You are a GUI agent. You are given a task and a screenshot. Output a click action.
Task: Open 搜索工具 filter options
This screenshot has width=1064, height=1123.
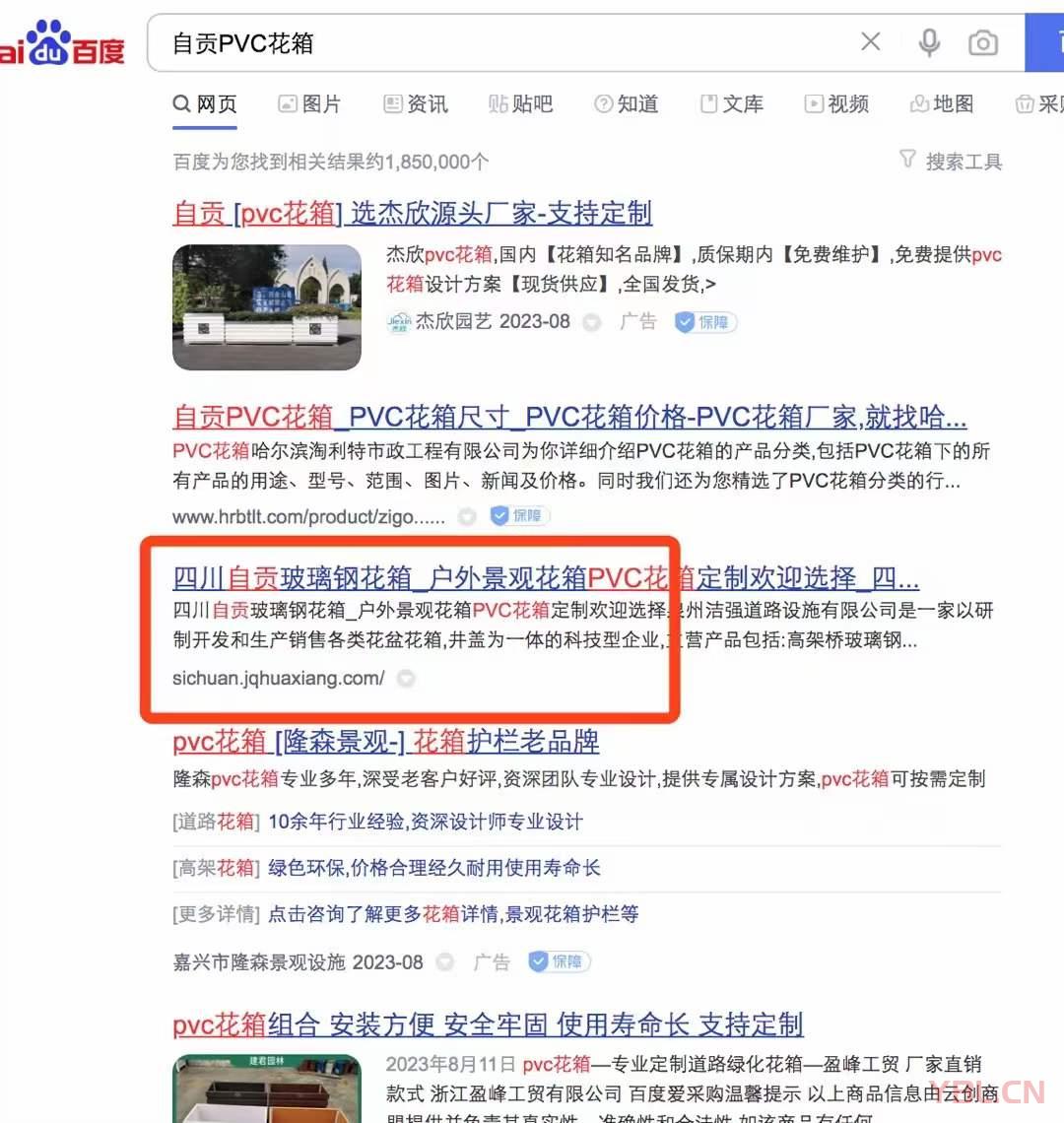coord(952,162)
